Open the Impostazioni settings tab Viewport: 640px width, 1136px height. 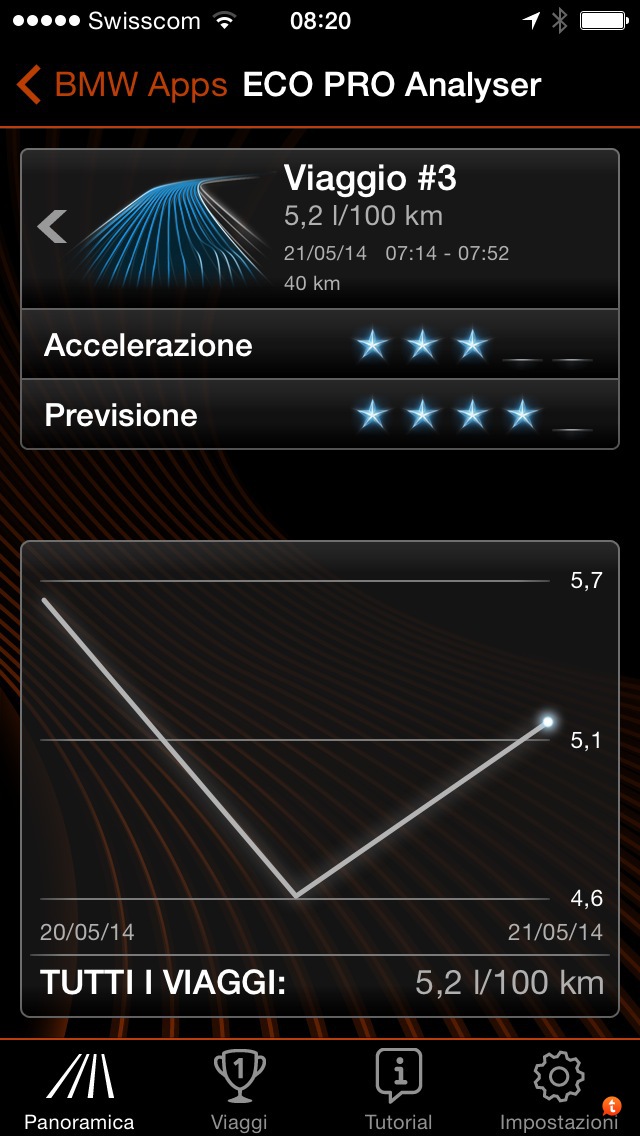coord(559,1090)
